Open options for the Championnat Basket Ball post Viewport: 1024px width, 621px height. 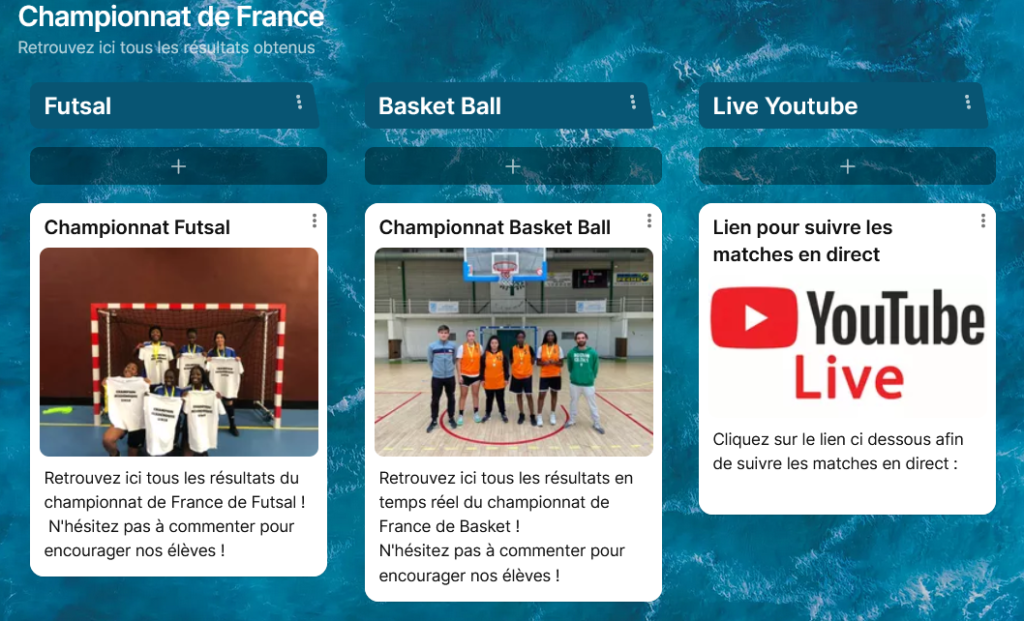point(649,221)
